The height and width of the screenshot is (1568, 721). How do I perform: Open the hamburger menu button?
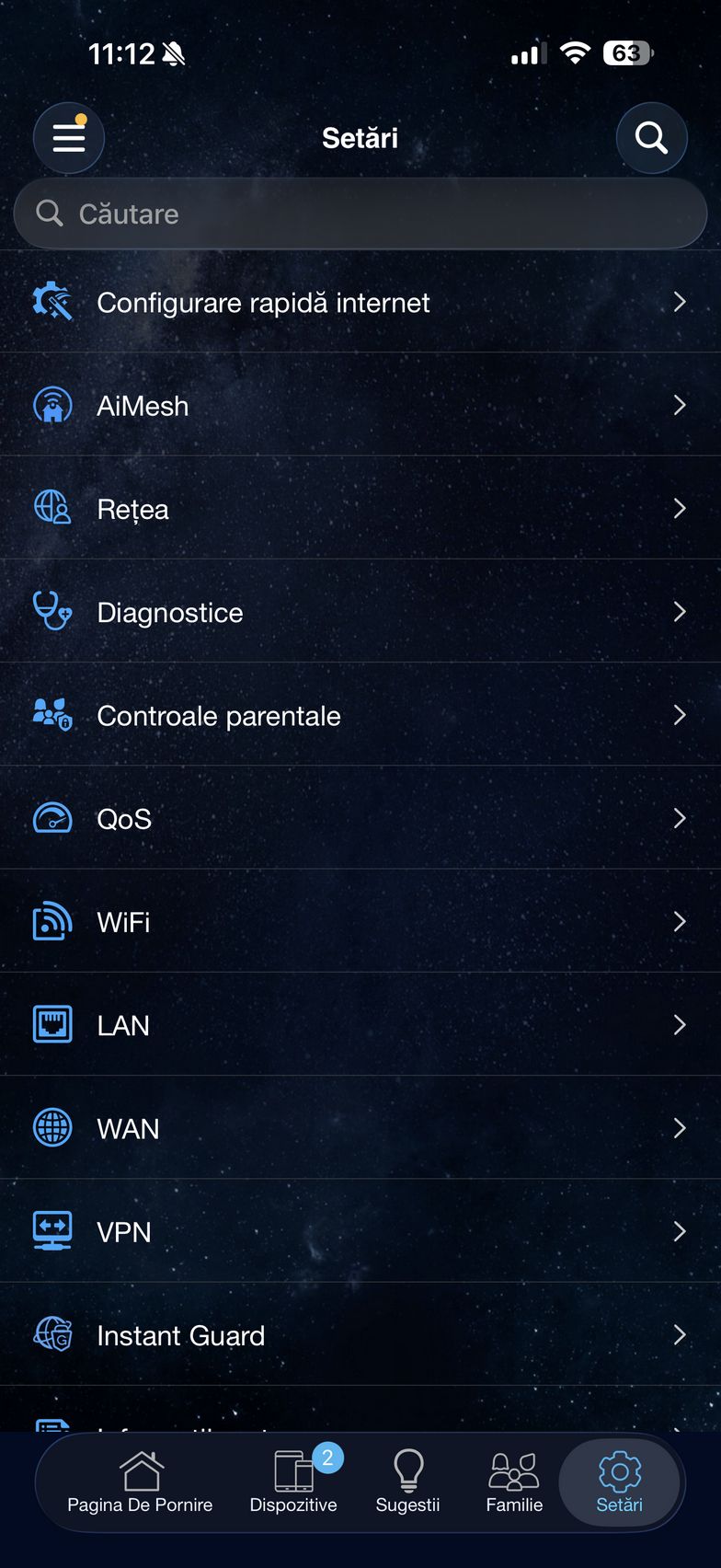pyautogui.click(x=69, y=138)
